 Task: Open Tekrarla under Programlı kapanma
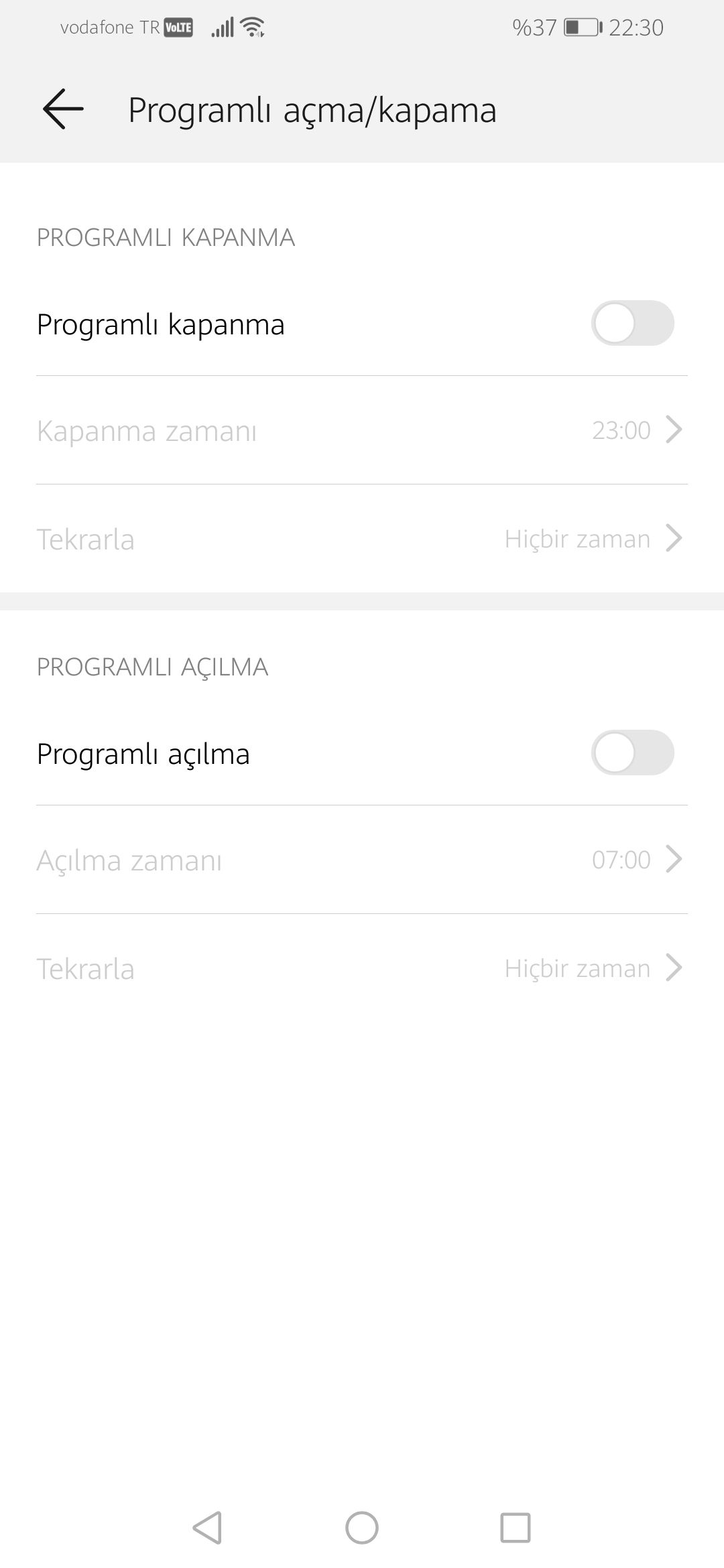point(362,539)
